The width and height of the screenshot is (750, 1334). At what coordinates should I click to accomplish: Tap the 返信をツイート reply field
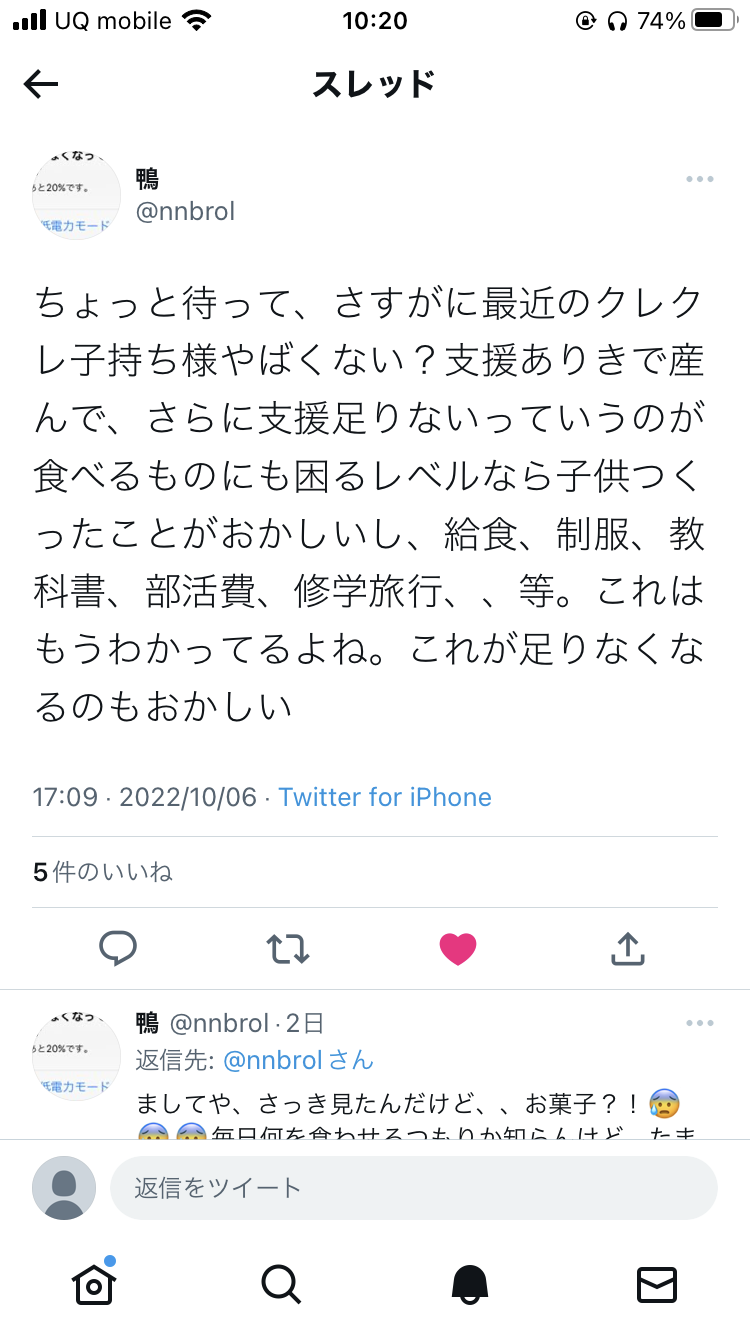point(414,1188)
